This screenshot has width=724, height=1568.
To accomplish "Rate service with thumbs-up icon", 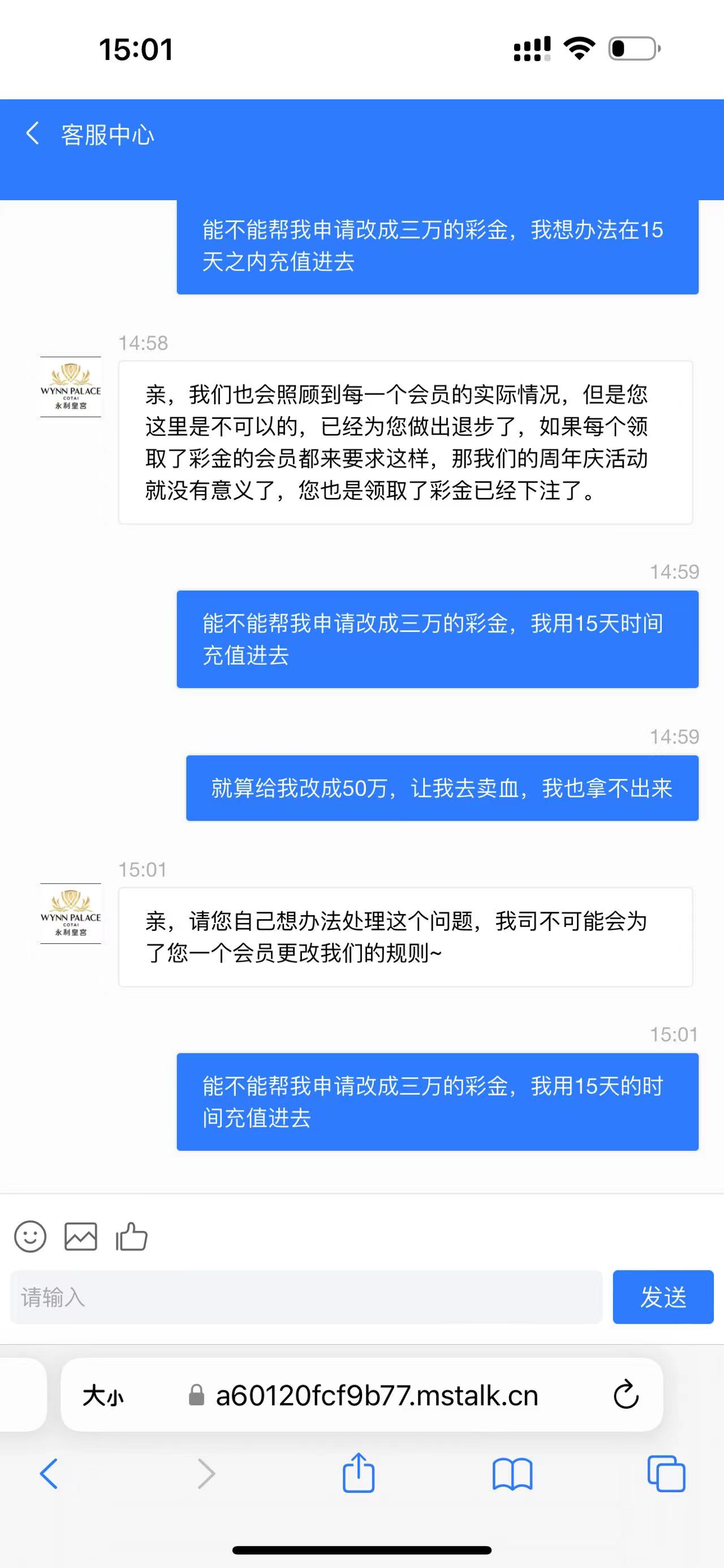I will coord(132,1236).
